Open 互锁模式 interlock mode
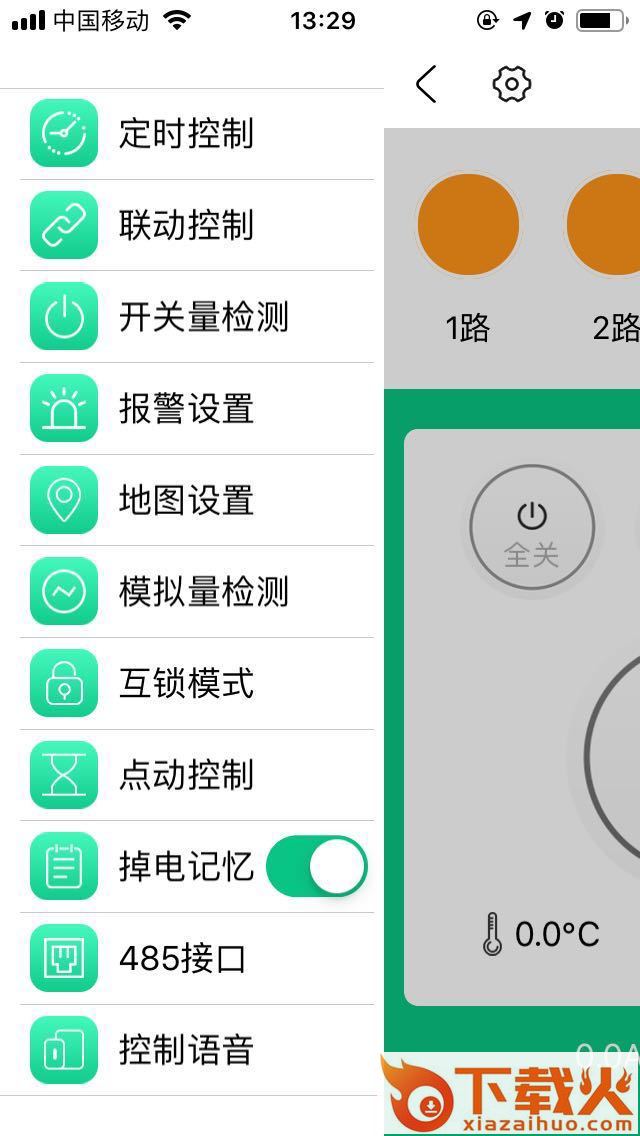 click(196, 683)
